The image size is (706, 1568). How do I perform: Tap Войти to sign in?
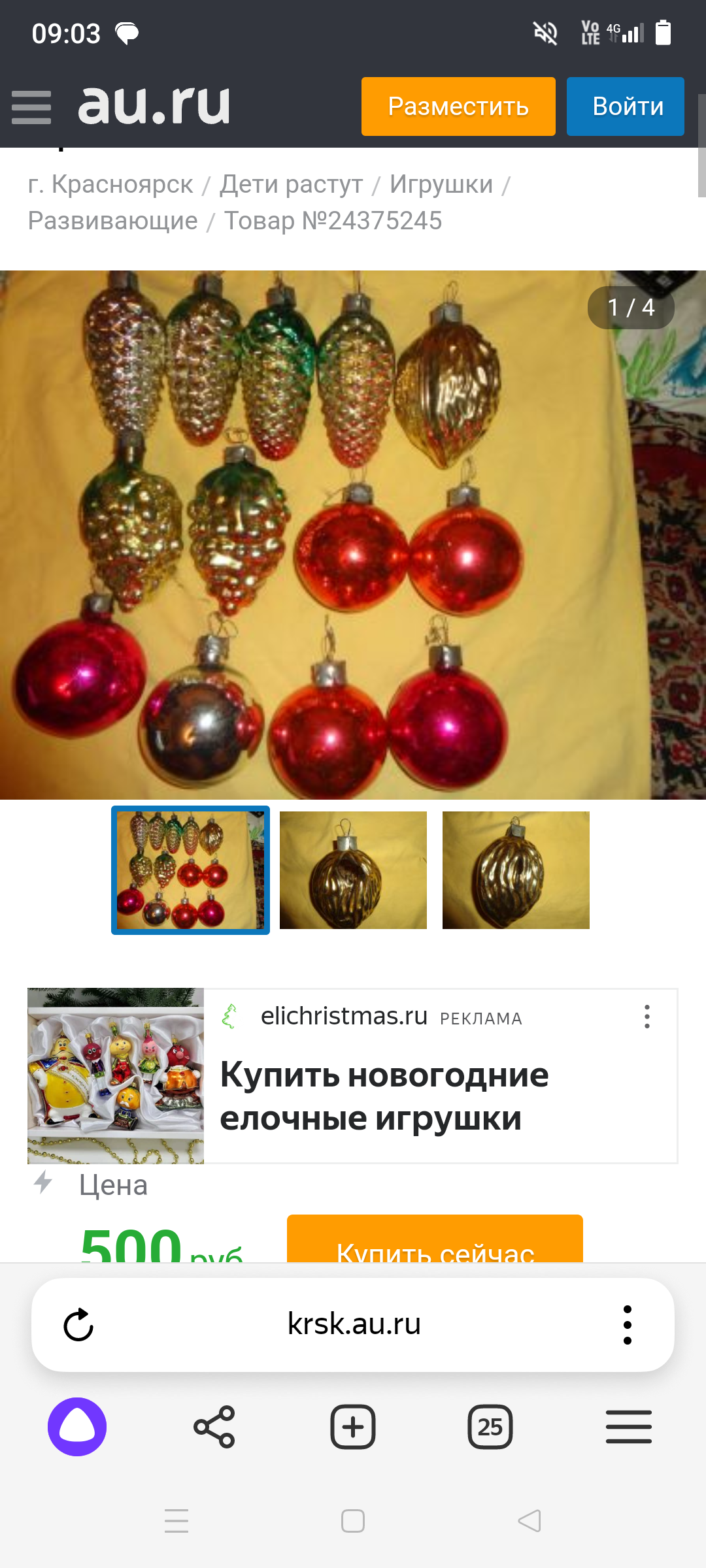626,106
